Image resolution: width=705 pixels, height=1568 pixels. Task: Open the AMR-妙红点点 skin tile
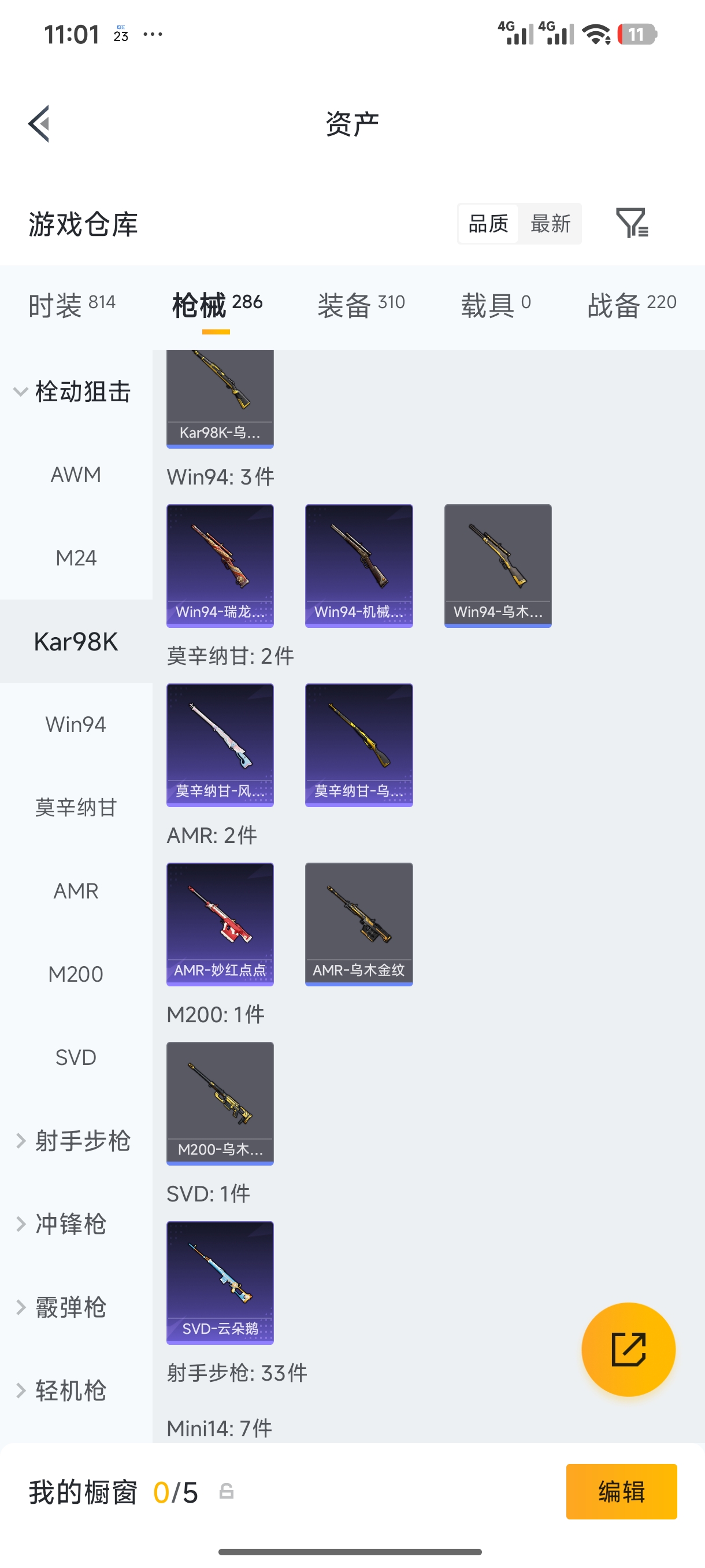pyautogui.click(x=220, y=924)
